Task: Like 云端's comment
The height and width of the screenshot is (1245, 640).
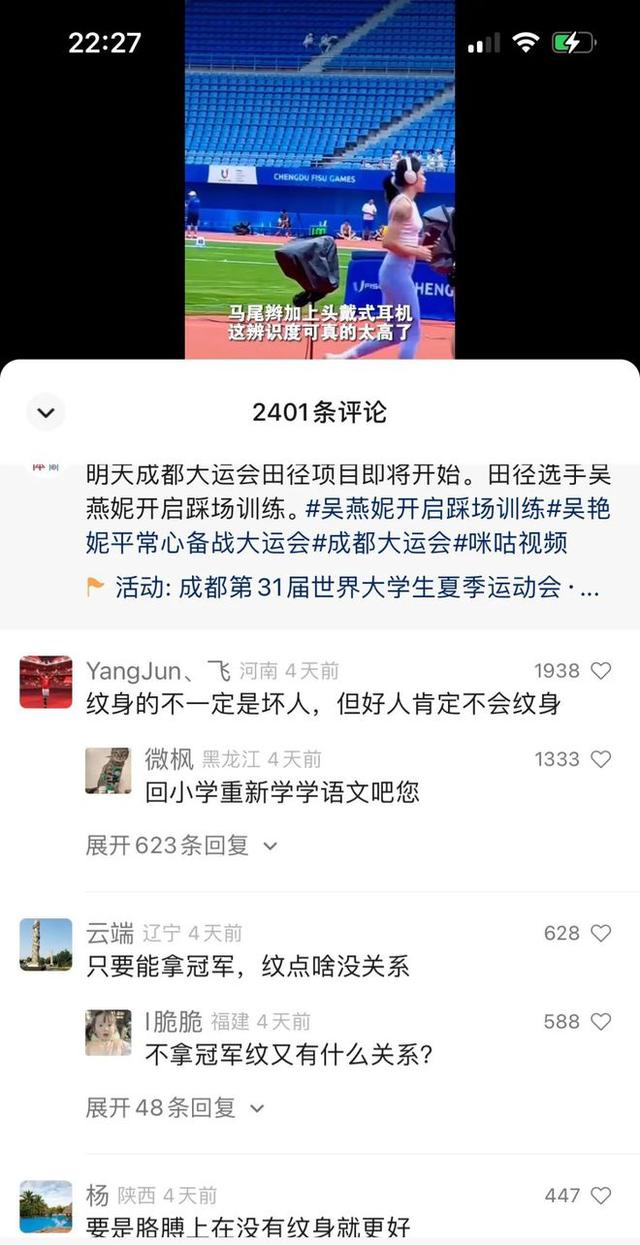Action: pyautogui.click(x=600, y=933)
